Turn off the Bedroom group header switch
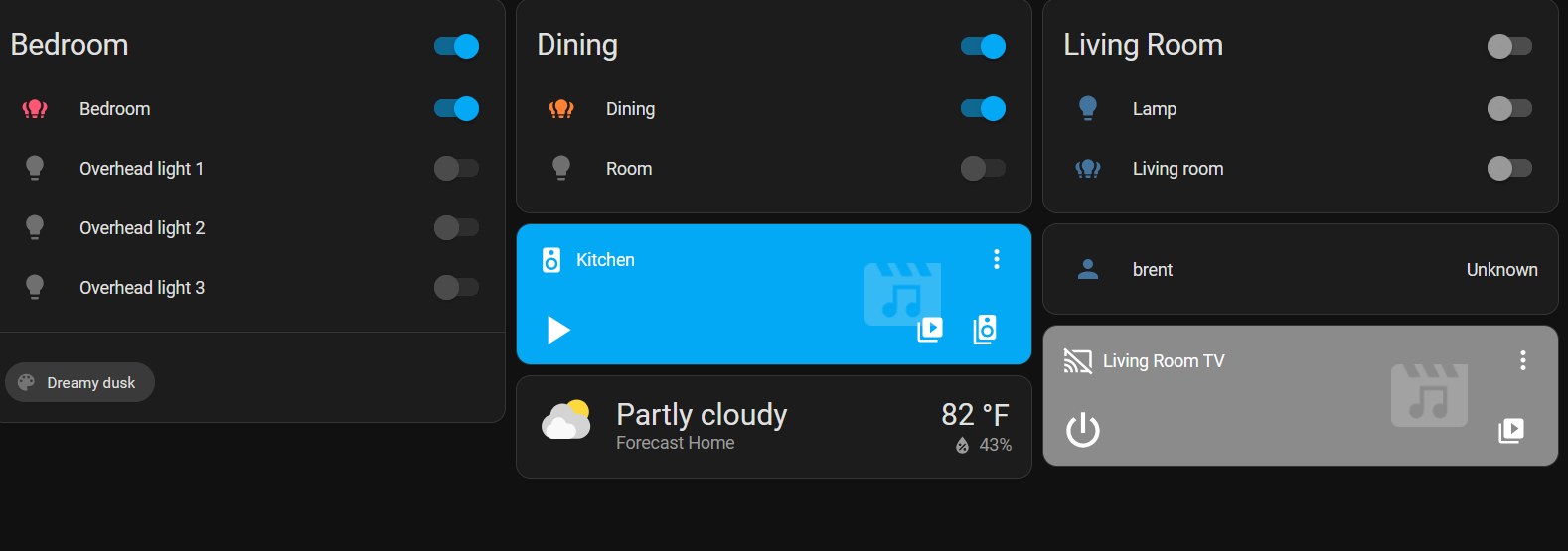This screenshot has width=1568, height=551. [x=457, y=46]
